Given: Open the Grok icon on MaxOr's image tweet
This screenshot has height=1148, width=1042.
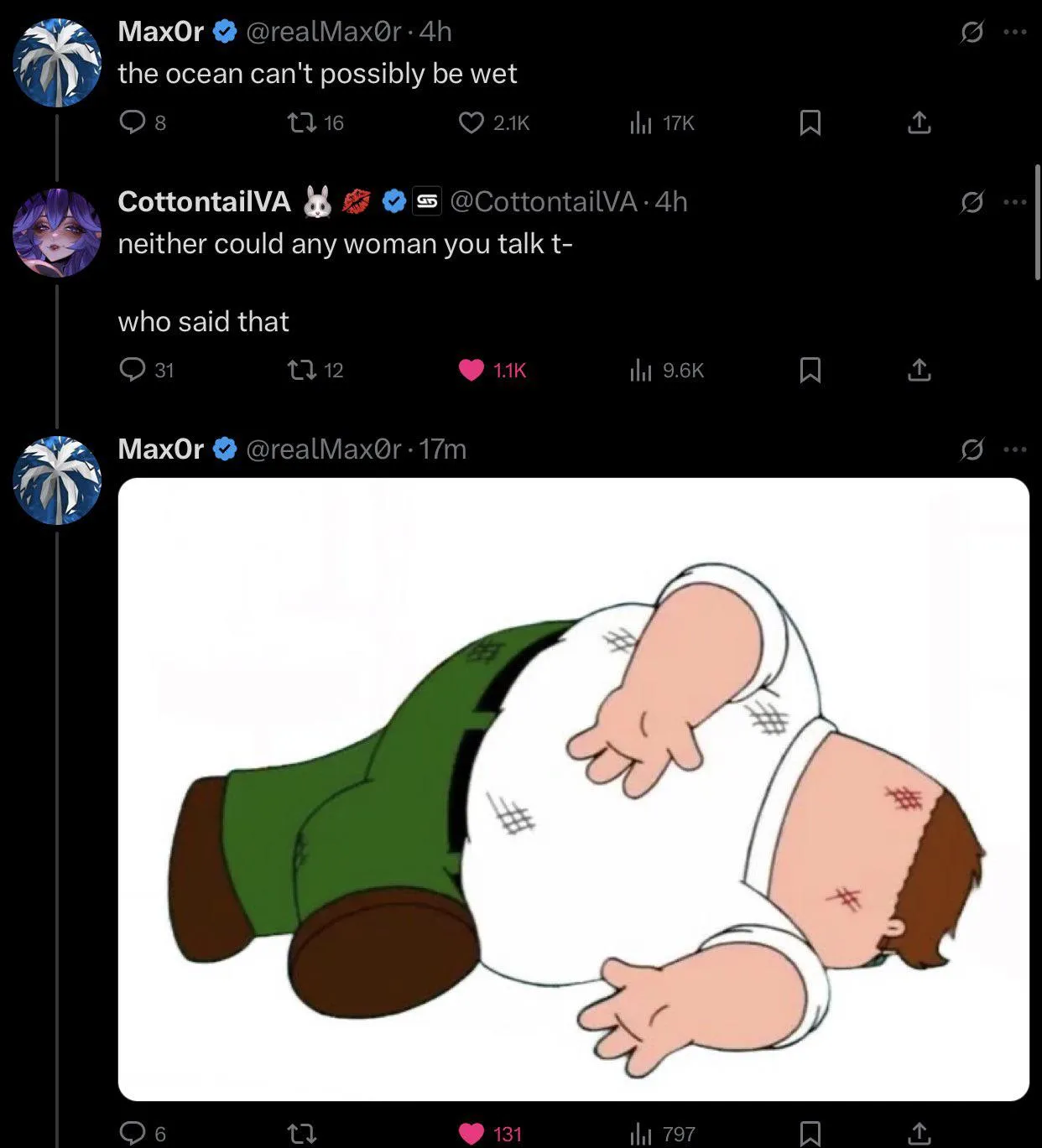Looking at the screenshot, I should coord(972,450).
